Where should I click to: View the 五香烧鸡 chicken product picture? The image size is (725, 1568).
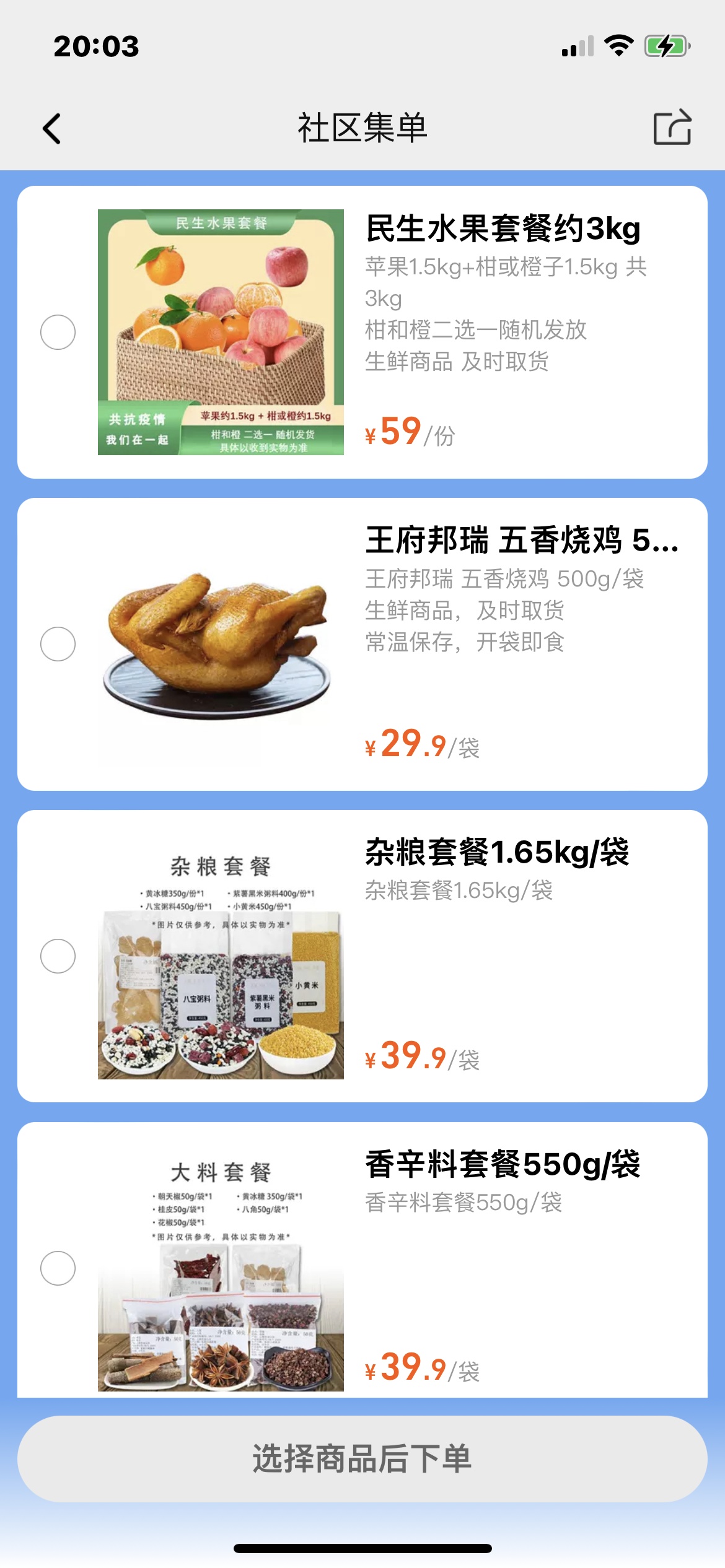221,644
